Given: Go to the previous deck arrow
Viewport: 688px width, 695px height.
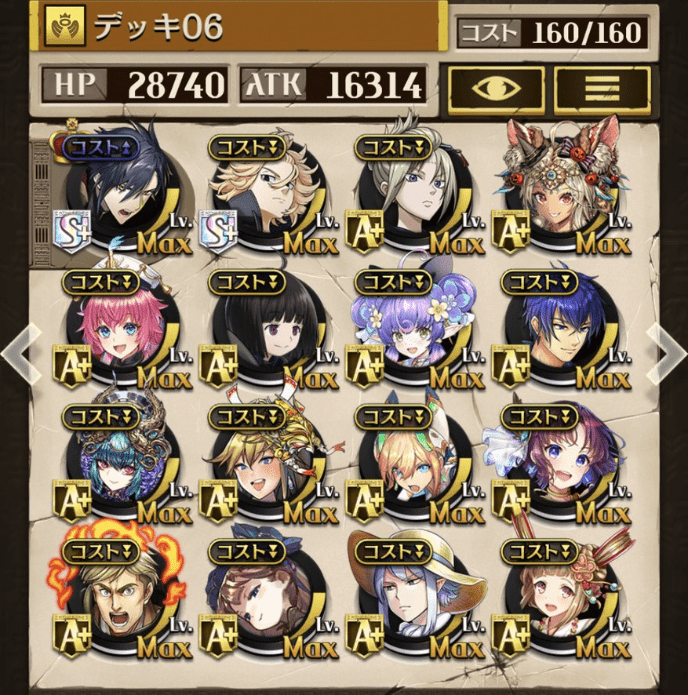Looking at the screenshot, I should click(x=14, y=347).
